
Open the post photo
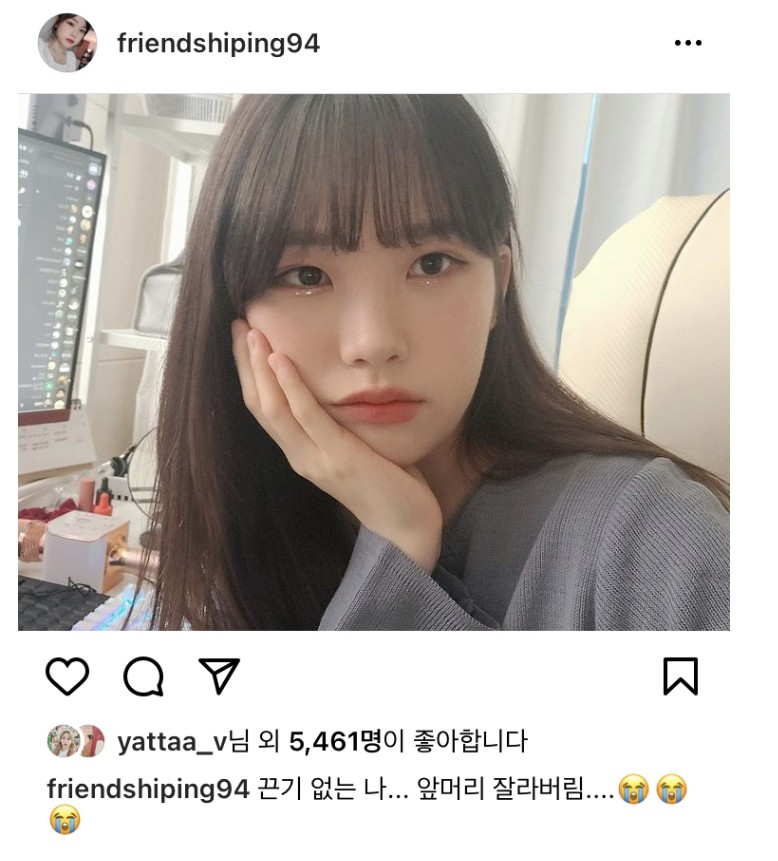coord(373,362)
